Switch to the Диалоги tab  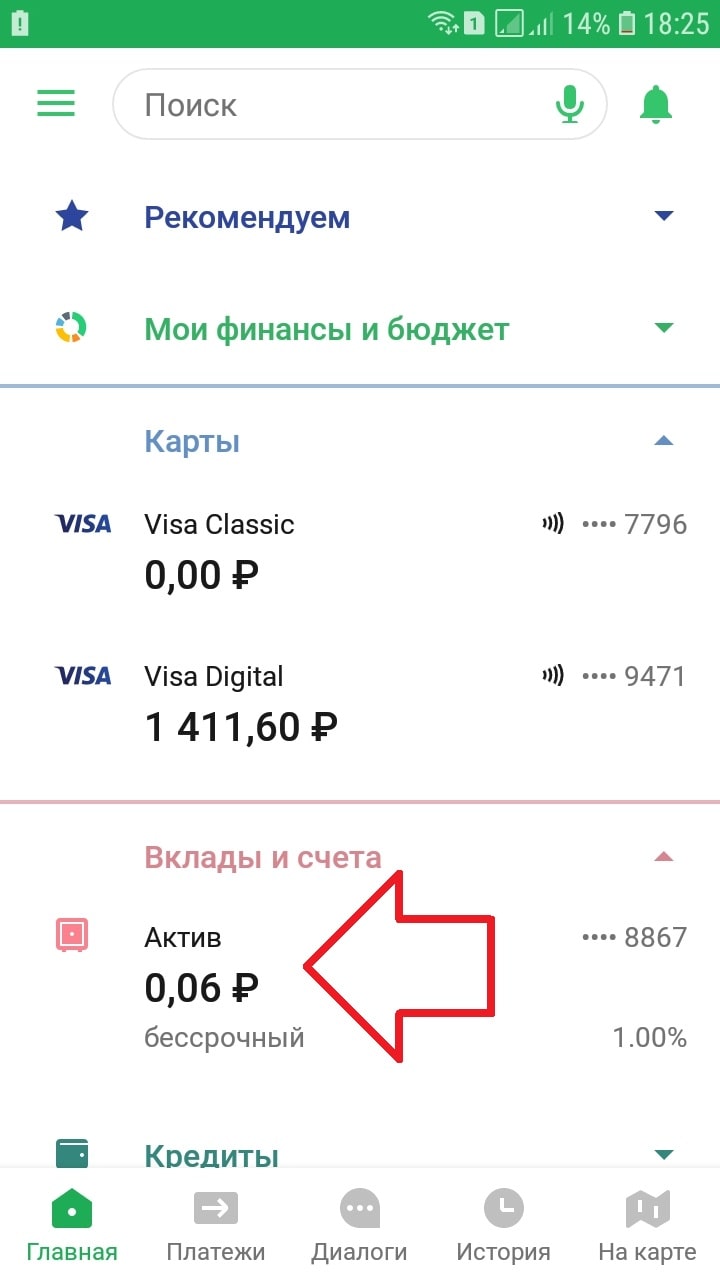(360, 1220)
